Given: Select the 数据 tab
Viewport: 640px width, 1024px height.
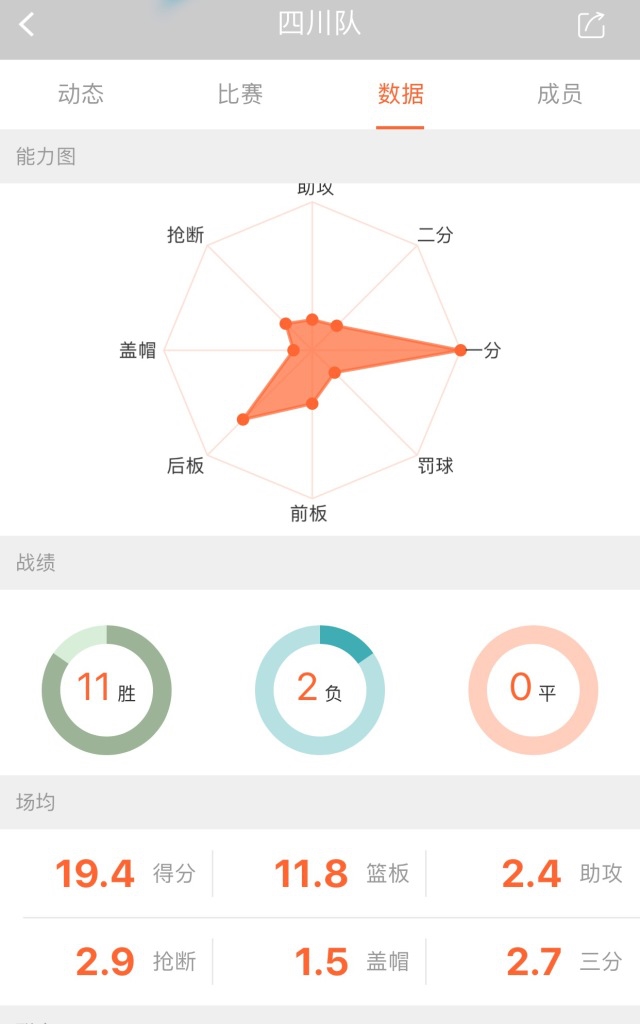Looking at the screenshot, I should [400, 95].
